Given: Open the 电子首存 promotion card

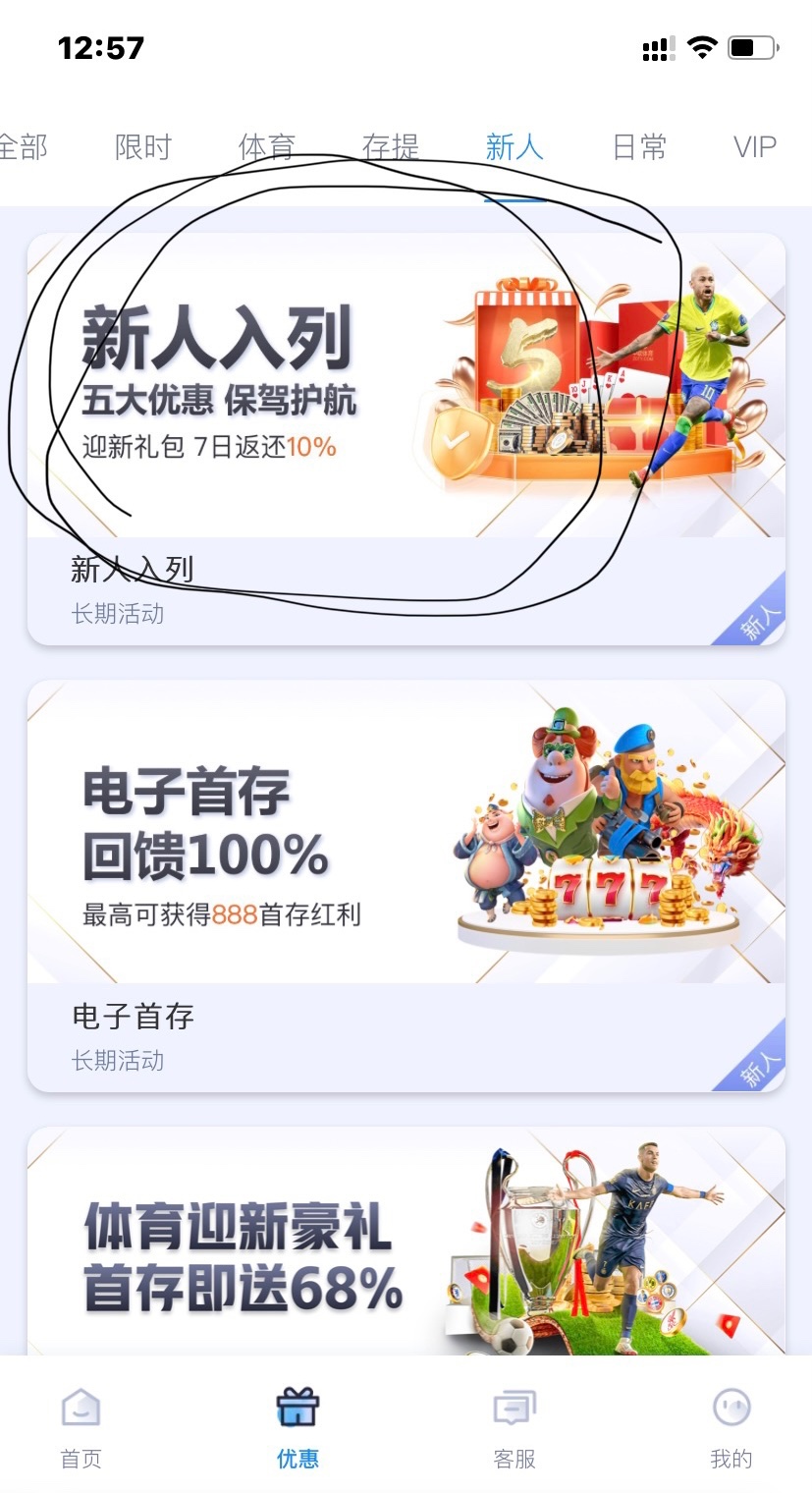Looking at the screenshot, I should 406,884.
